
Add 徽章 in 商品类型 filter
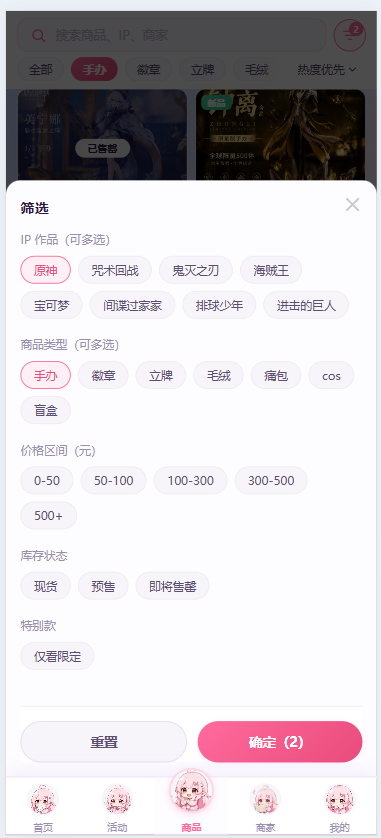[103, 376]
